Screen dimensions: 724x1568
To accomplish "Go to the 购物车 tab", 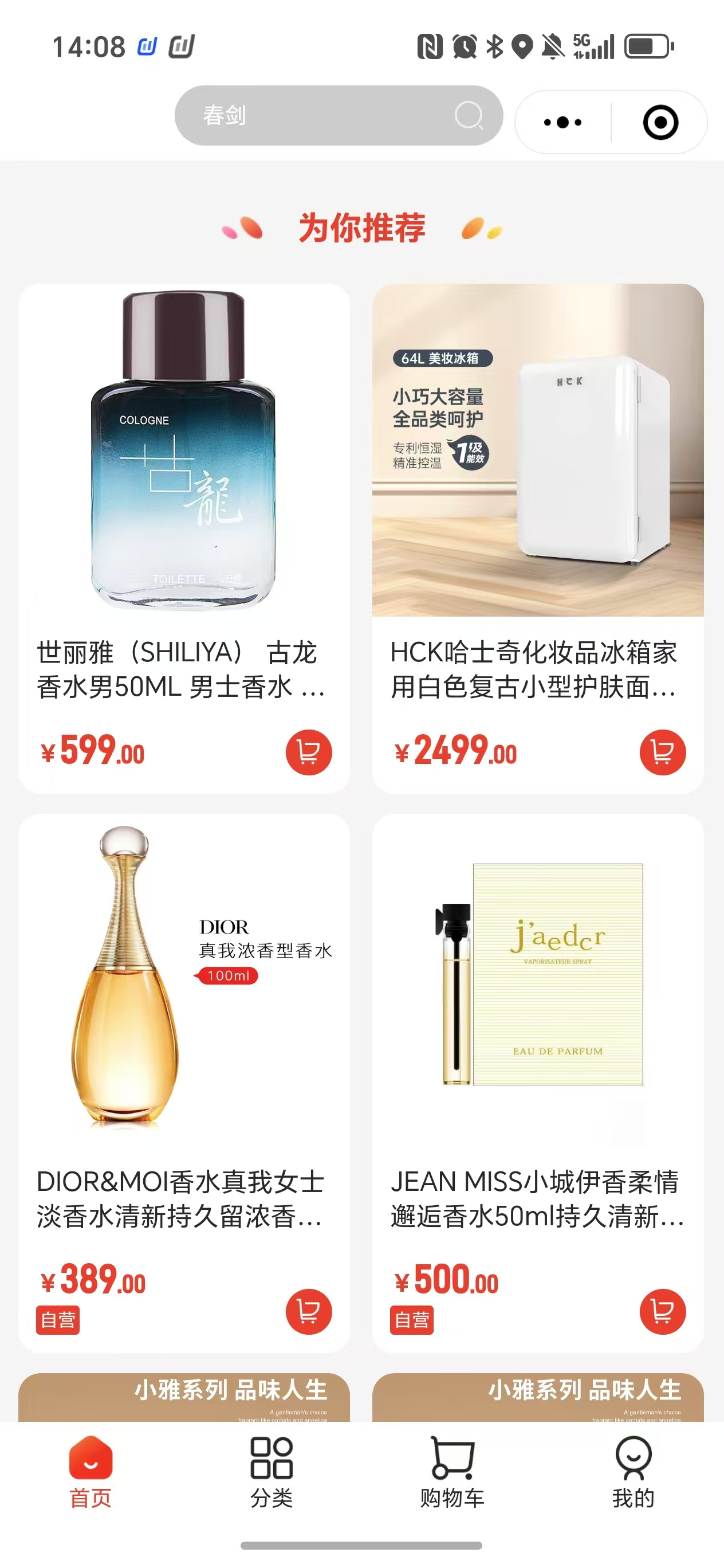I will pos(452,1472).
